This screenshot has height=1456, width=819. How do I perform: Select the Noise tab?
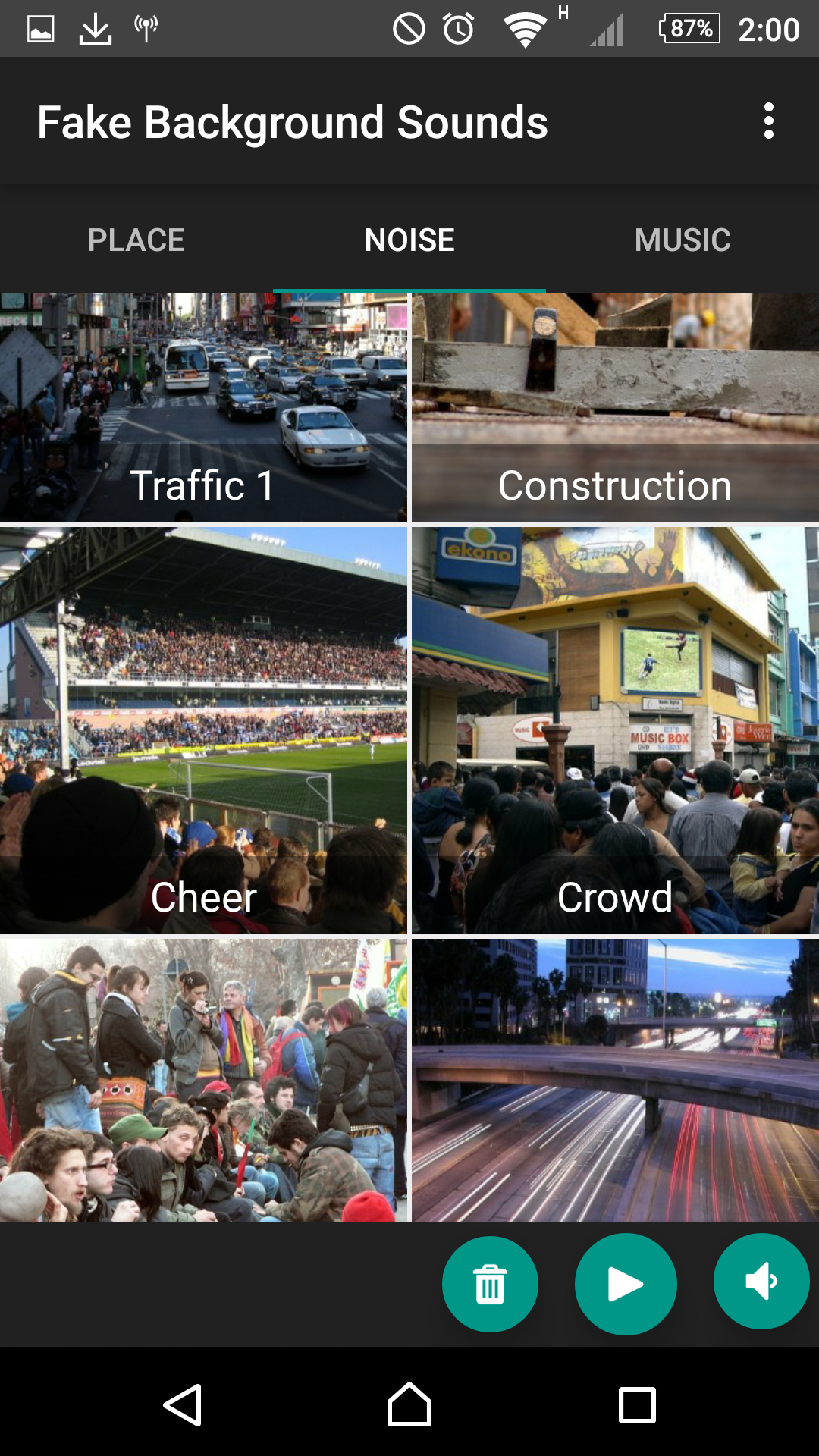click(x=409, y=240)
